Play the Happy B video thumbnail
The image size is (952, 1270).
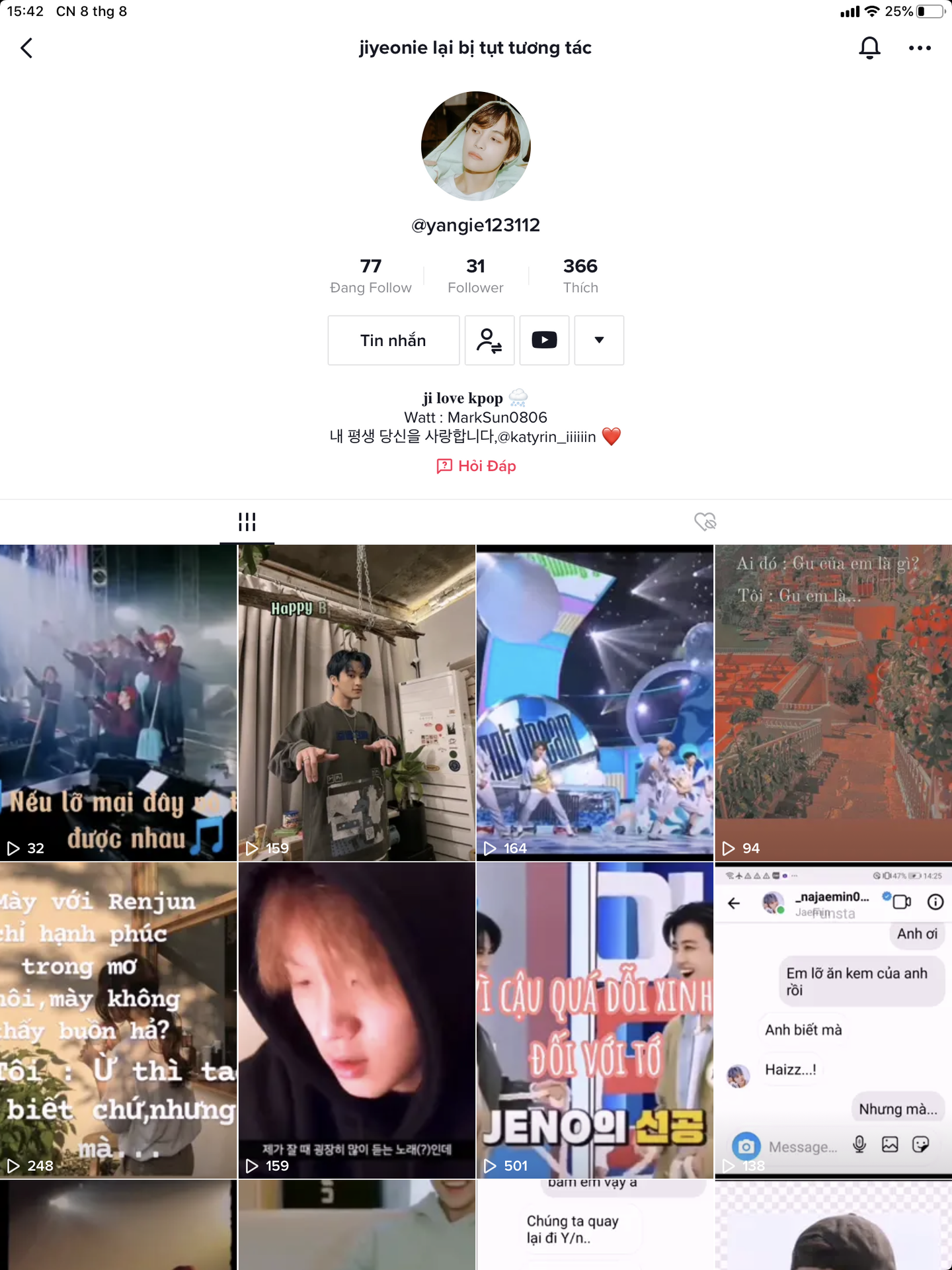coord(356,702)
